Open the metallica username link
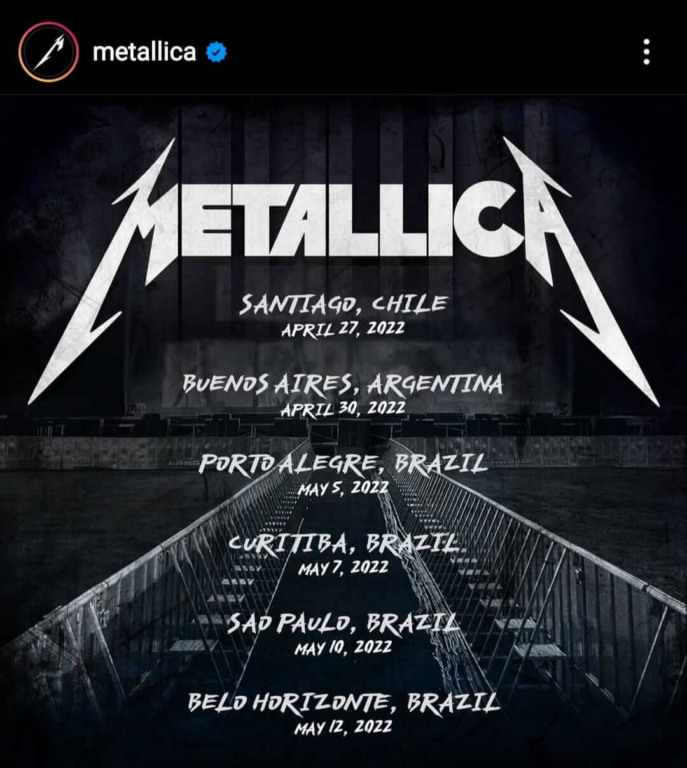The height and width of the screenshot is (768, 687). click(x=144, y=52)
